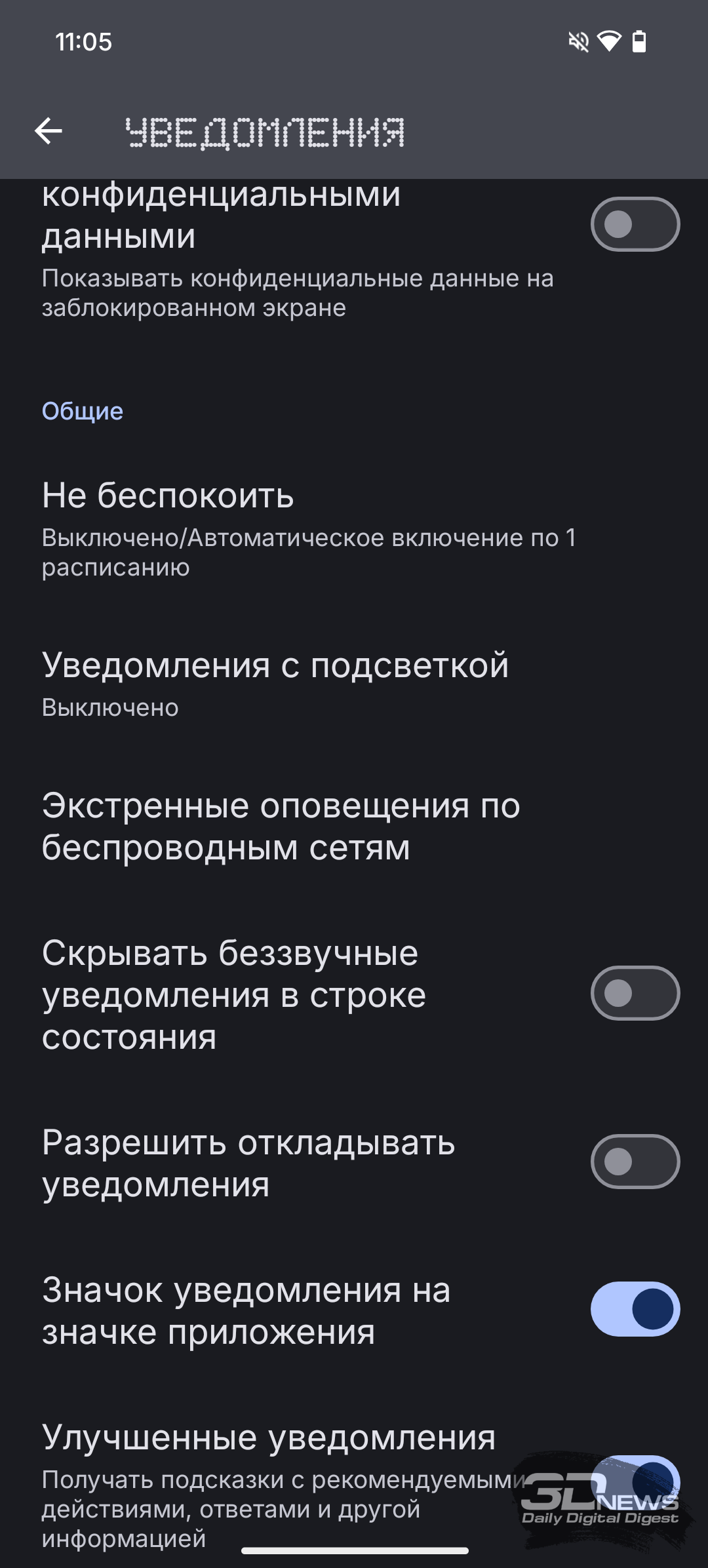Open Экстренные оповещения по беспроводным сетям
The image size is (708, 1568).
coord(354,826)
